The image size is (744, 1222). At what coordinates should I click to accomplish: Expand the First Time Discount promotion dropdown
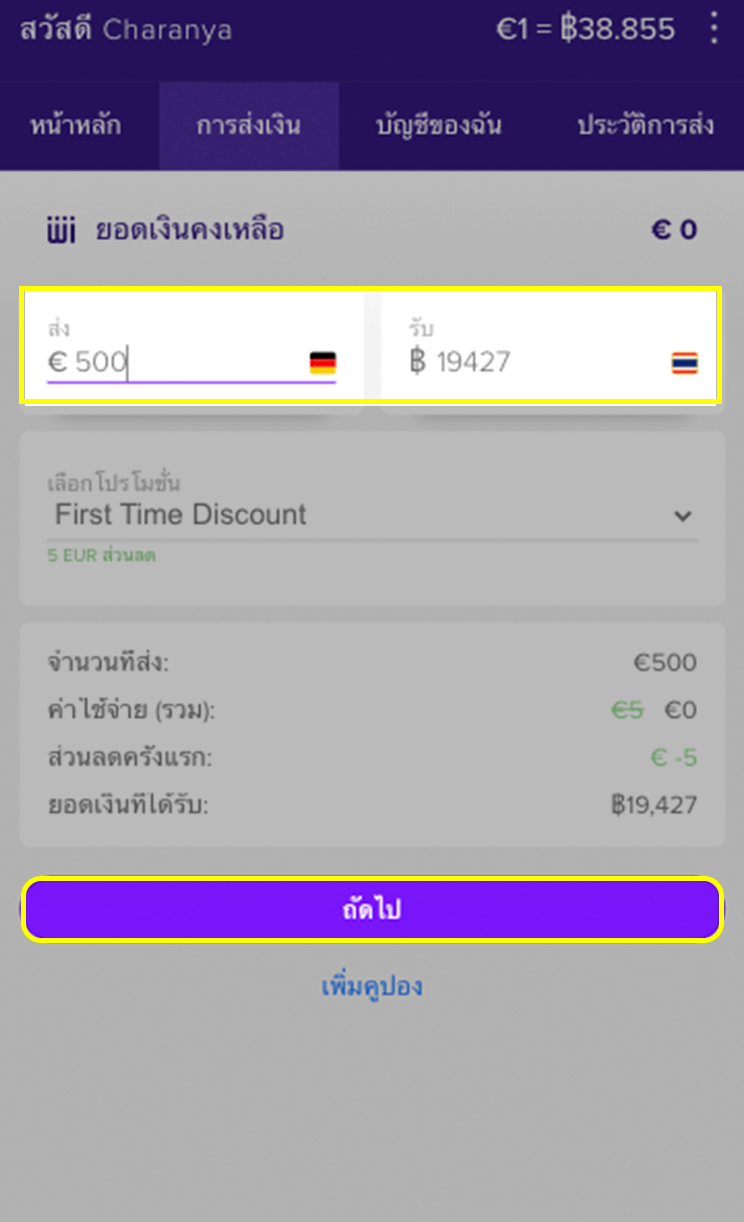point(372,516)
